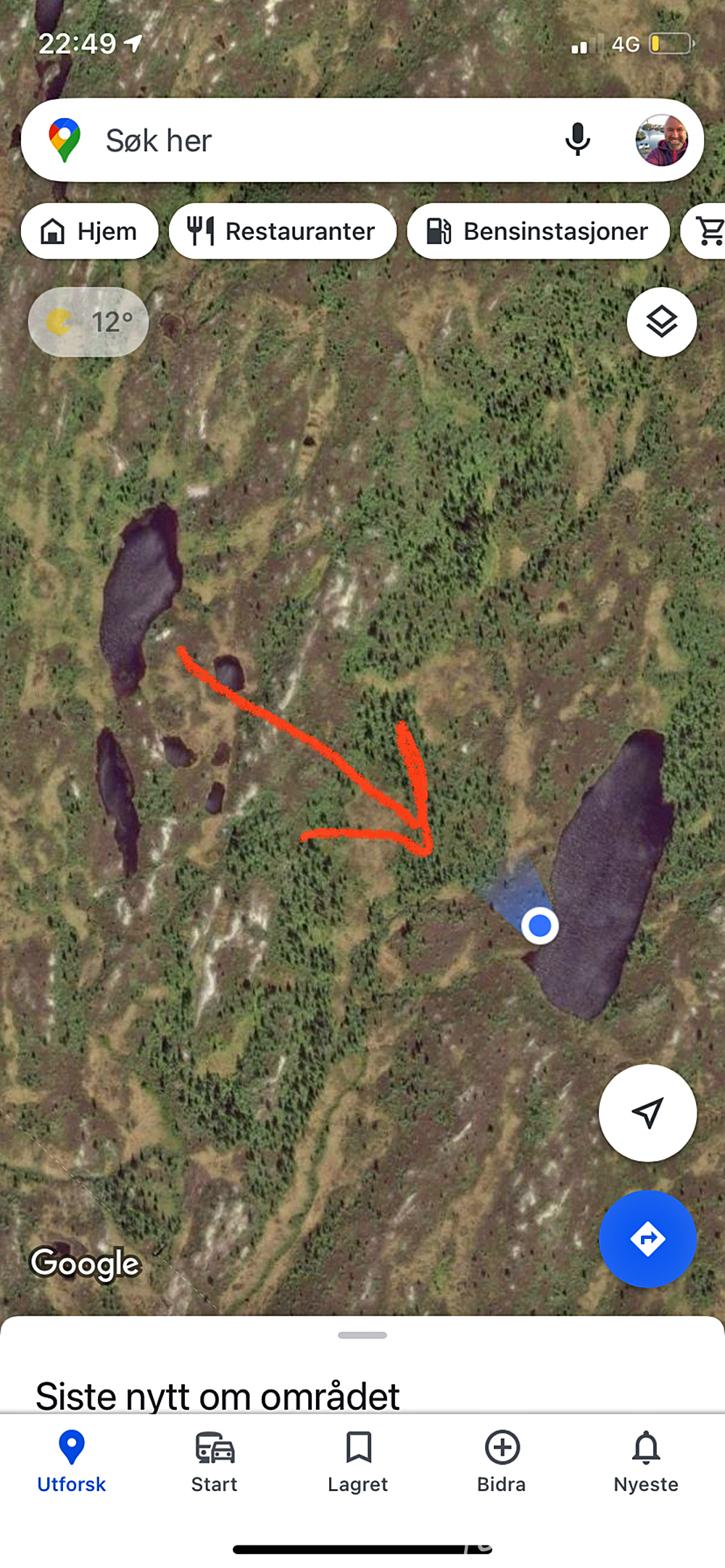
Task: Open directions with the blue button
Action: [647, 1238]
